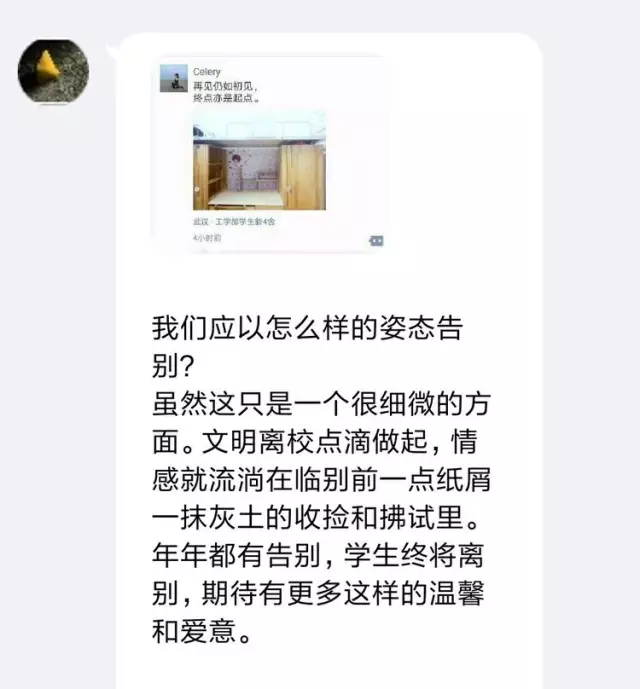Open the Celery post screenshot in the message

(270, 155)
